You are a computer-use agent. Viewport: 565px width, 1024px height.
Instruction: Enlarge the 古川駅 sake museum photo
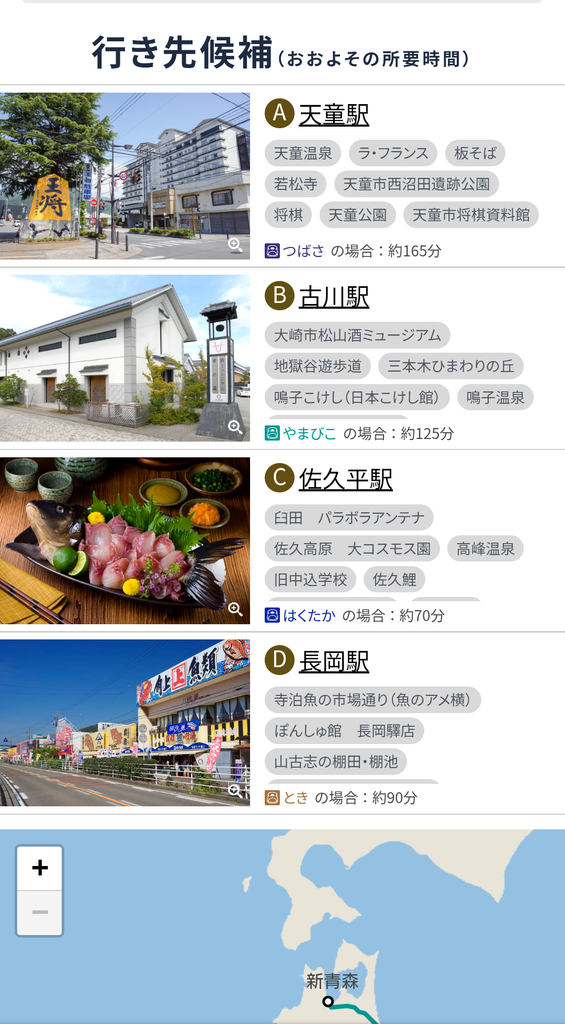(235, 427)
